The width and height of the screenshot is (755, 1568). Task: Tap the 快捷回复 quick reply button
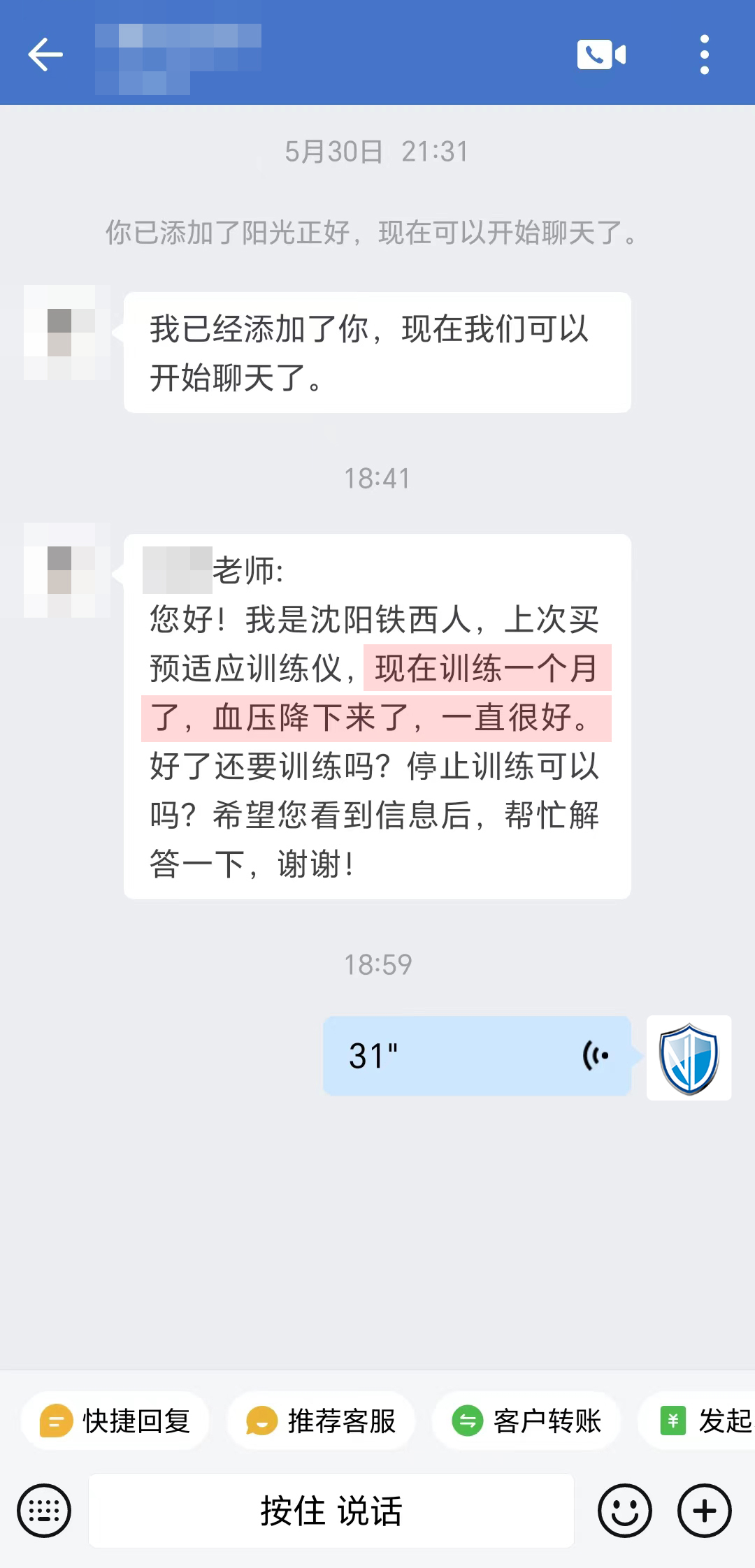click(115, 1421)
